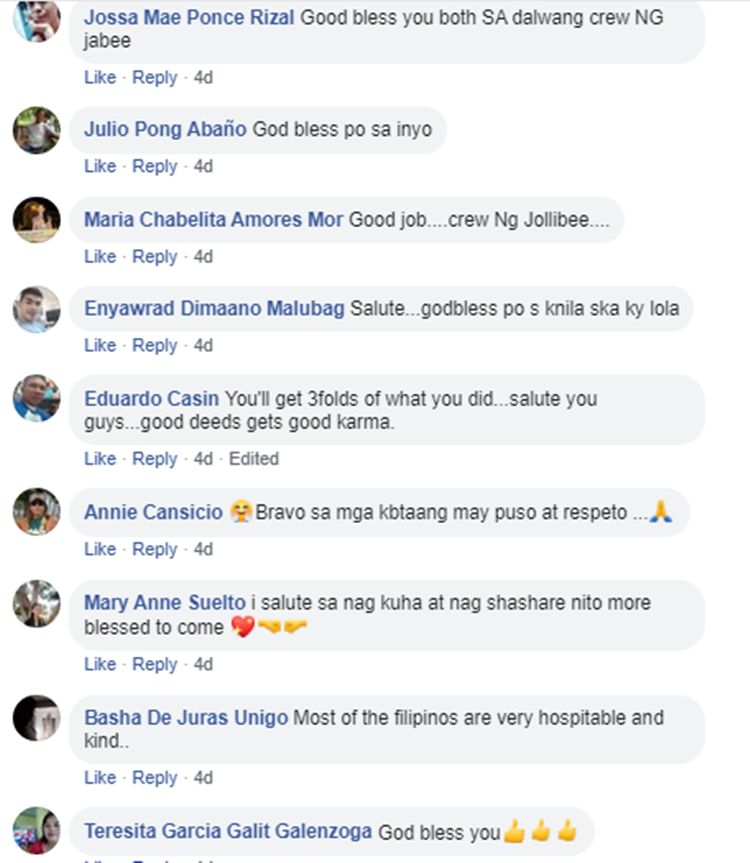Reply to Basha De Juras Unigo's comment

coord(154,777)
